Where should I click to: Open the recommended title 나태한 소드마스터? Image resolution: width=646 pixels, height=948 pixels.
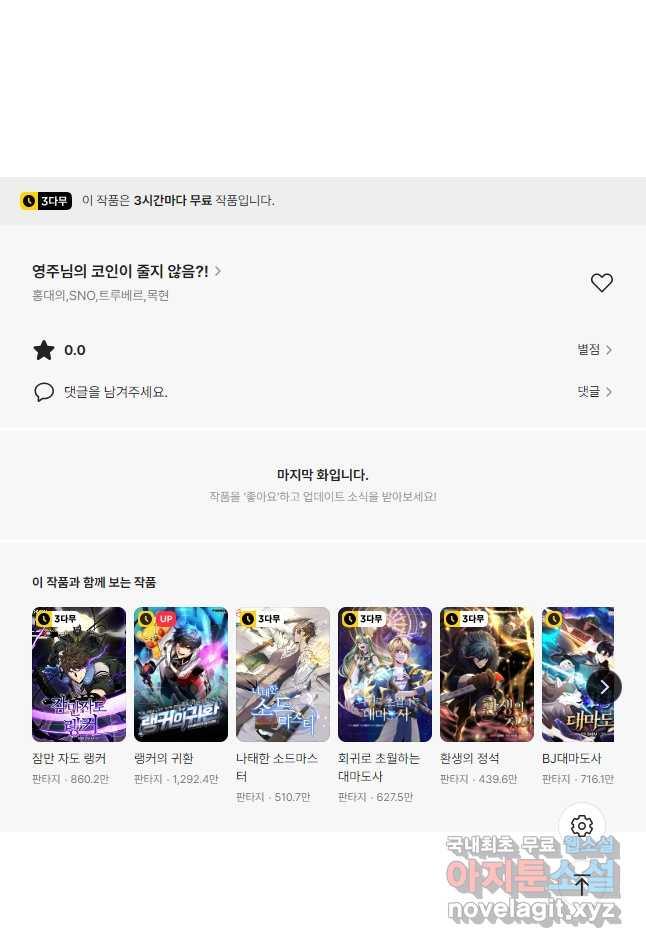(x=283, y=674)
